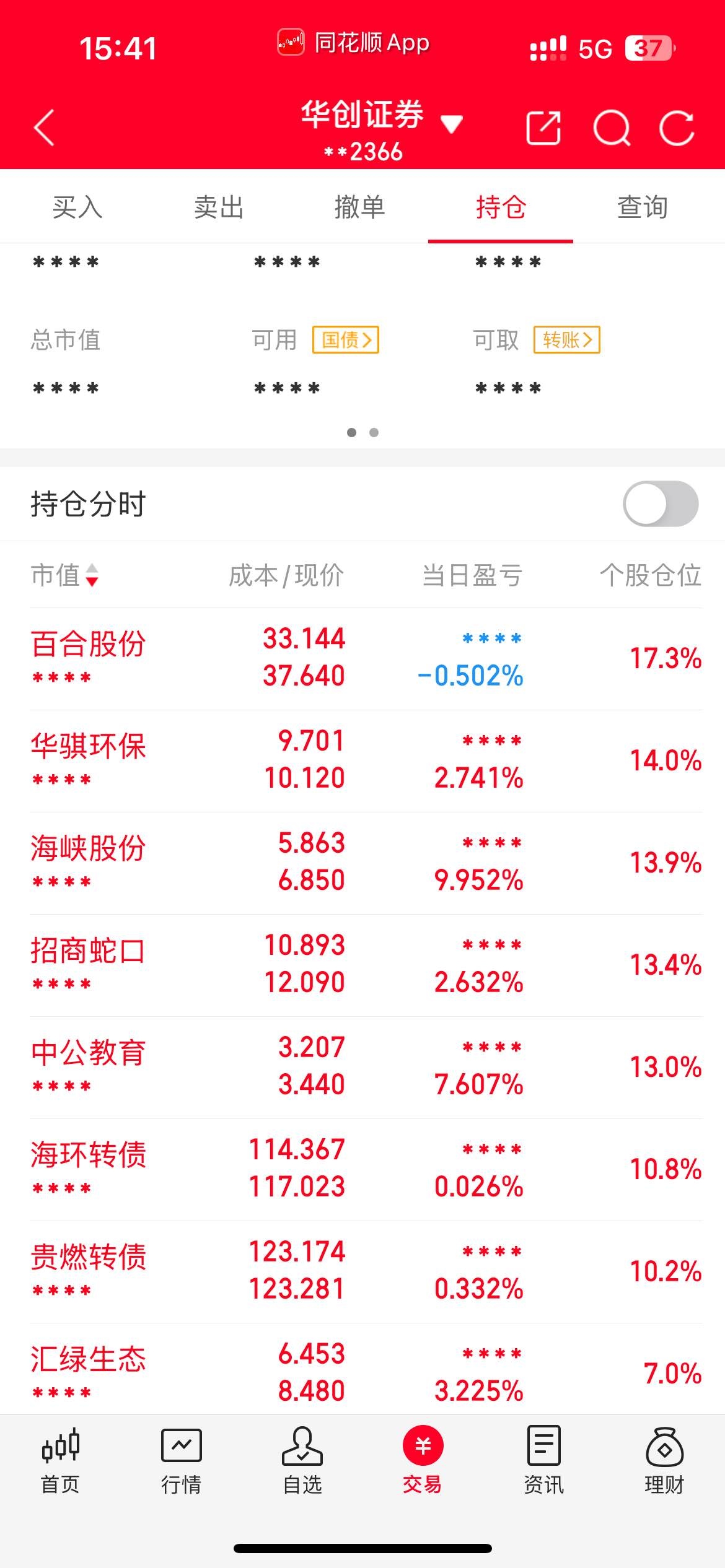Go back using the back arrow
This screenshot has width=725, height=1568.
pos(43,127)
